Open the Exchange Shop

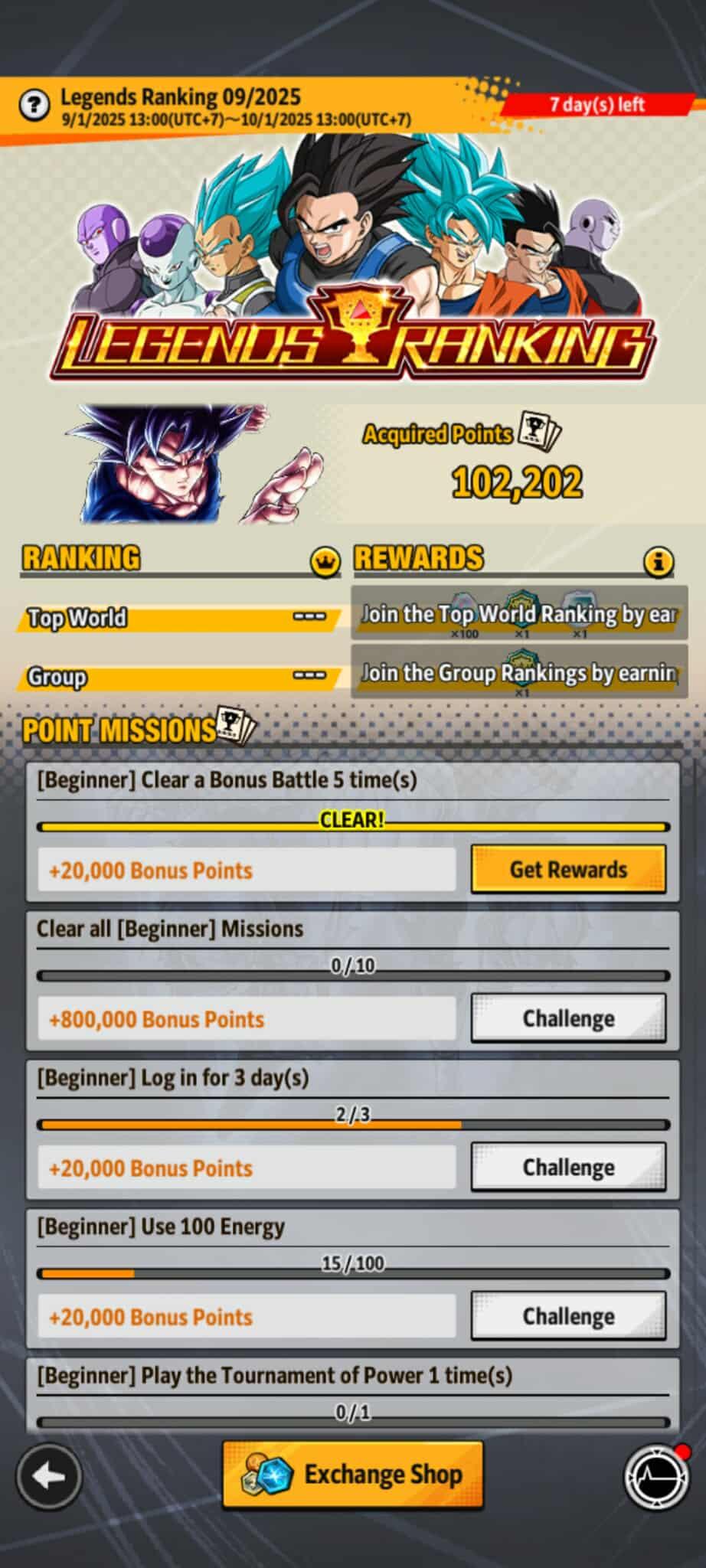(x=353, y=1474)
